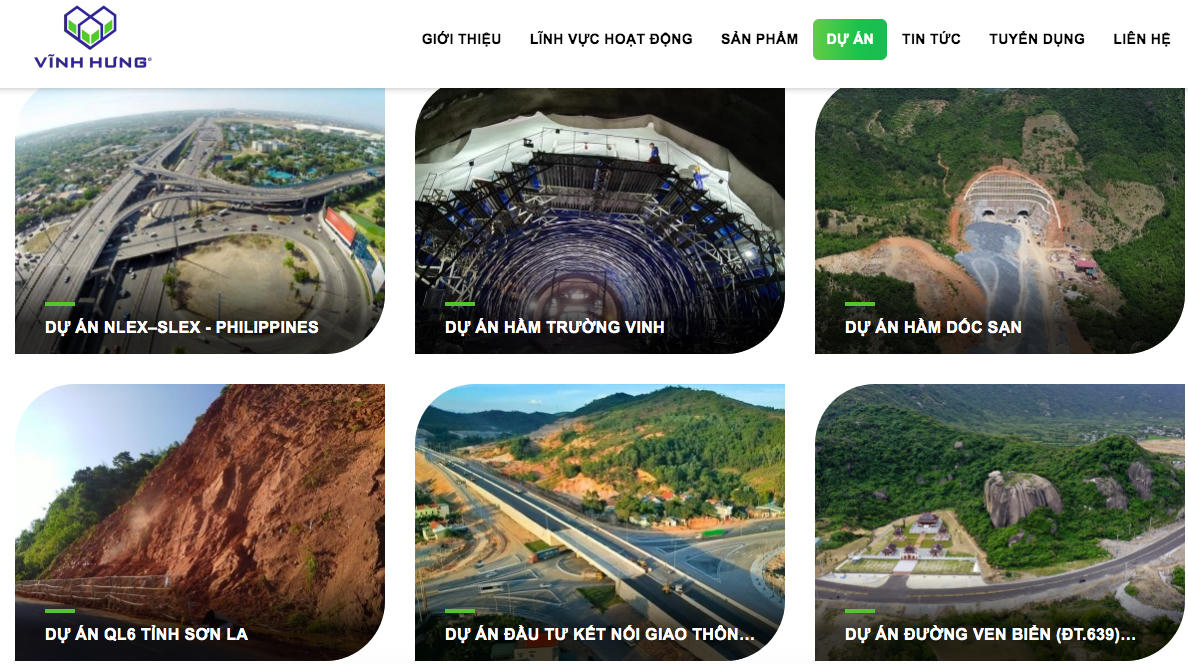Tap the Vĩnh Hưng logo to go home
Image resolution: width=1188 pixels, height=664 pixels.
91,38
